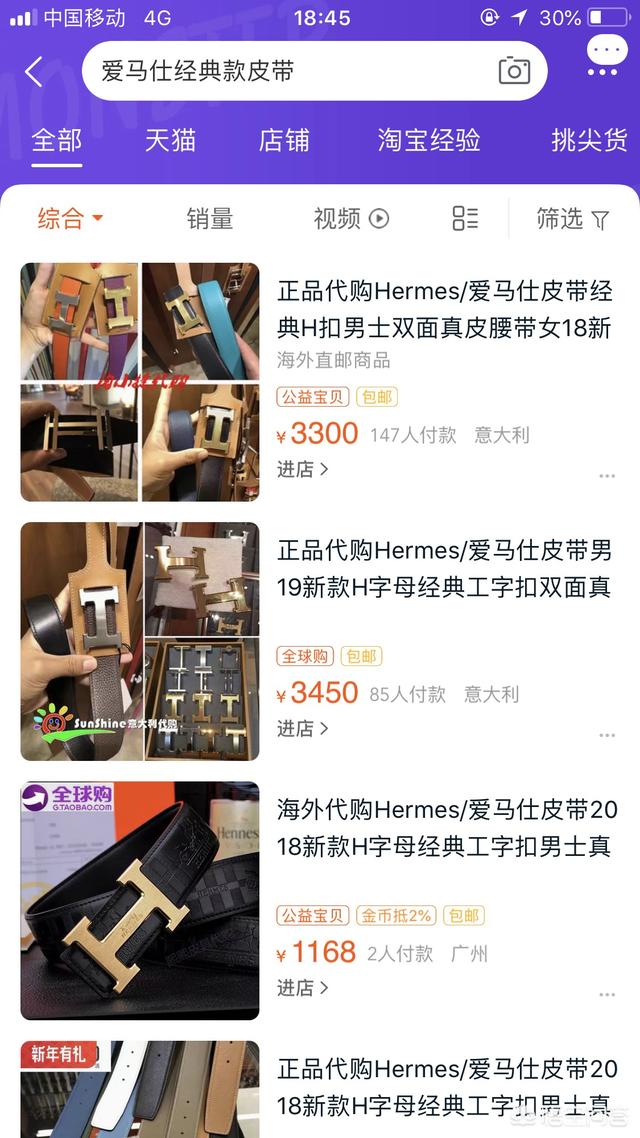This screenshot has height=1138, width=640.
Task: Toggle the list/grid layout icon
Action: pyautogui.click(x=465, y=219)
